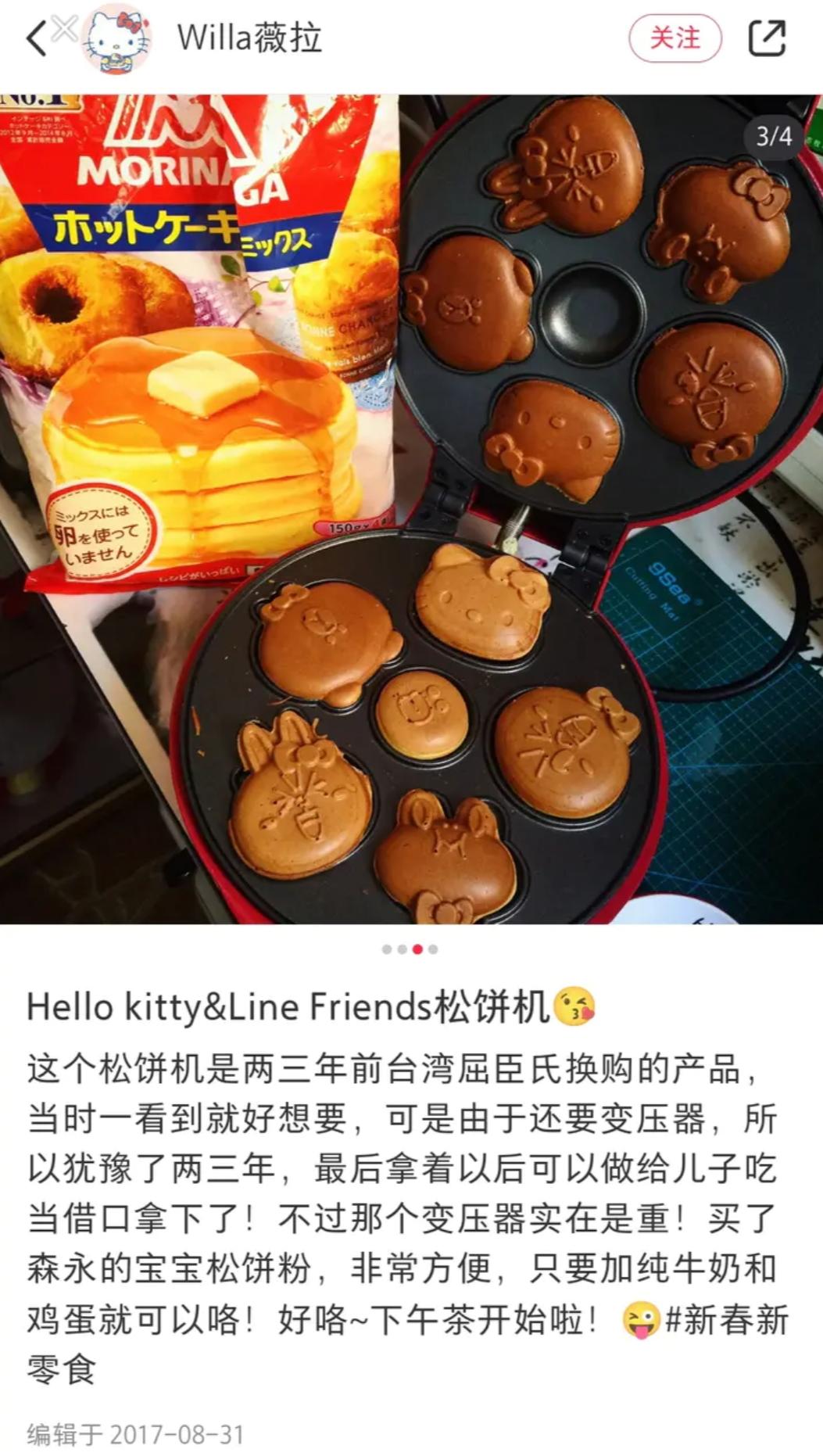
Task: Tap the fourth carousel dot
Action: [433, 949]
